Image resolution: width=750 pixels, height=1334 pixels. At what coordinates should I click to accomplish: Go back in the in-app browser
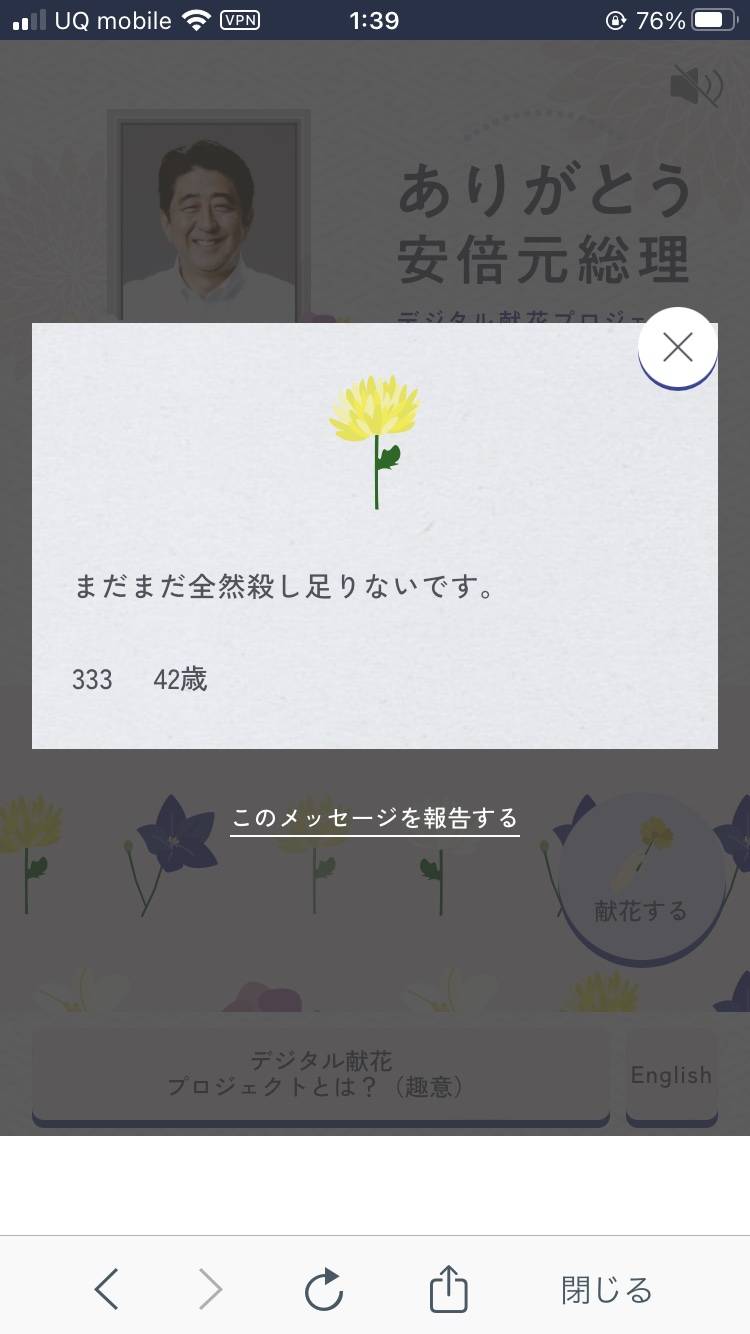tap(107, 1289)
